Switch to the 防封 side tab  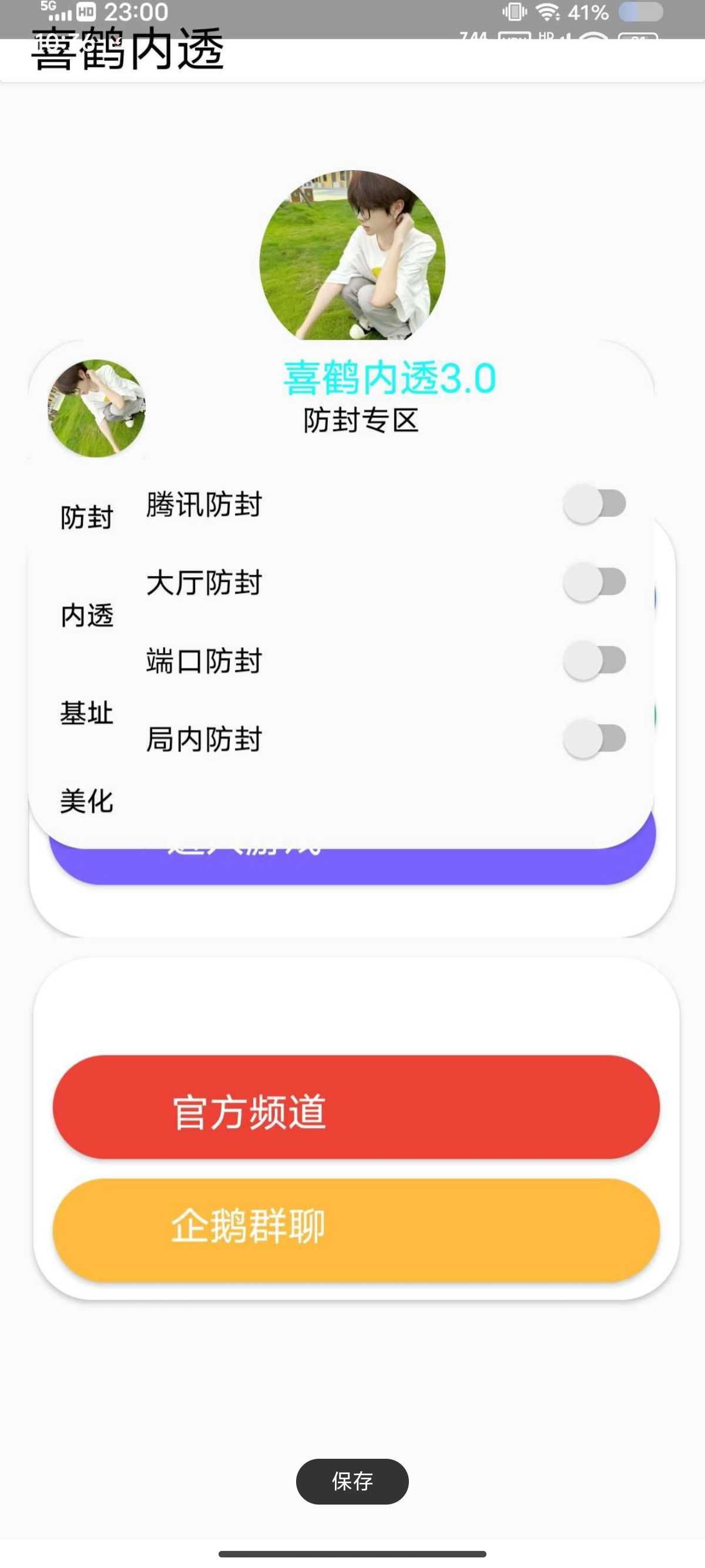(86, 517)
